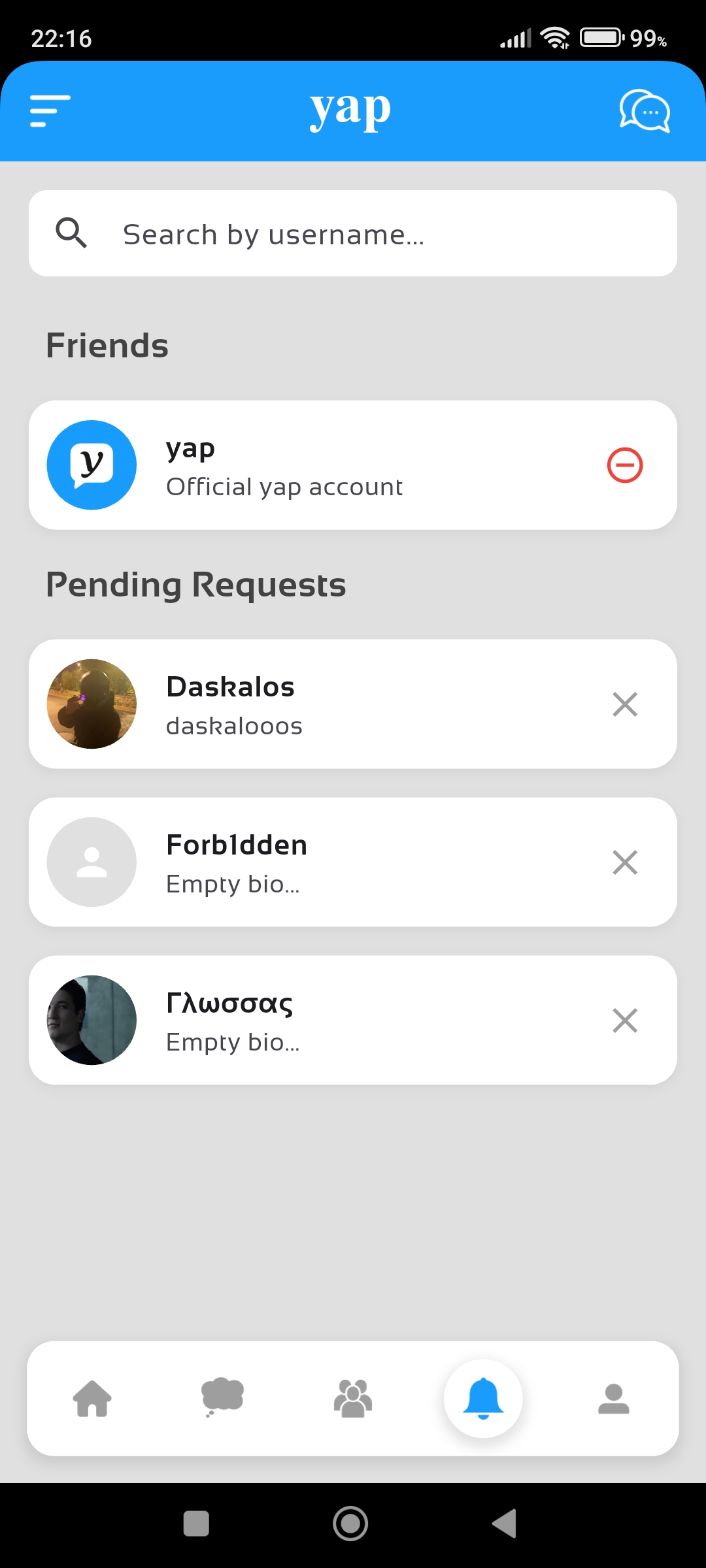Select the Home icon in bottom navigation

[92, 1398]
